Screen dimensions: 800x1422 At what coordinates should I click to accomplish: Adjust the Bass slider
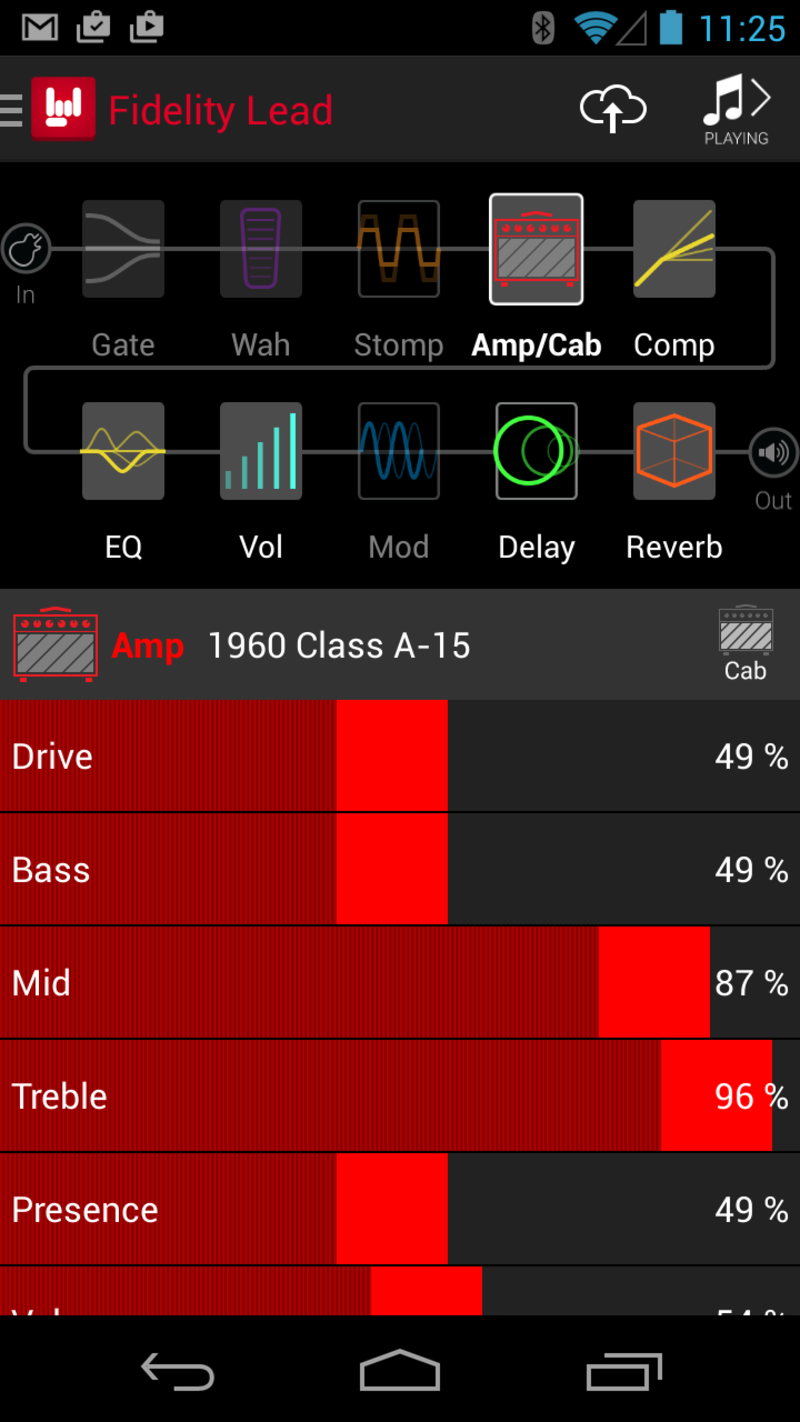(x=400, y=869)
